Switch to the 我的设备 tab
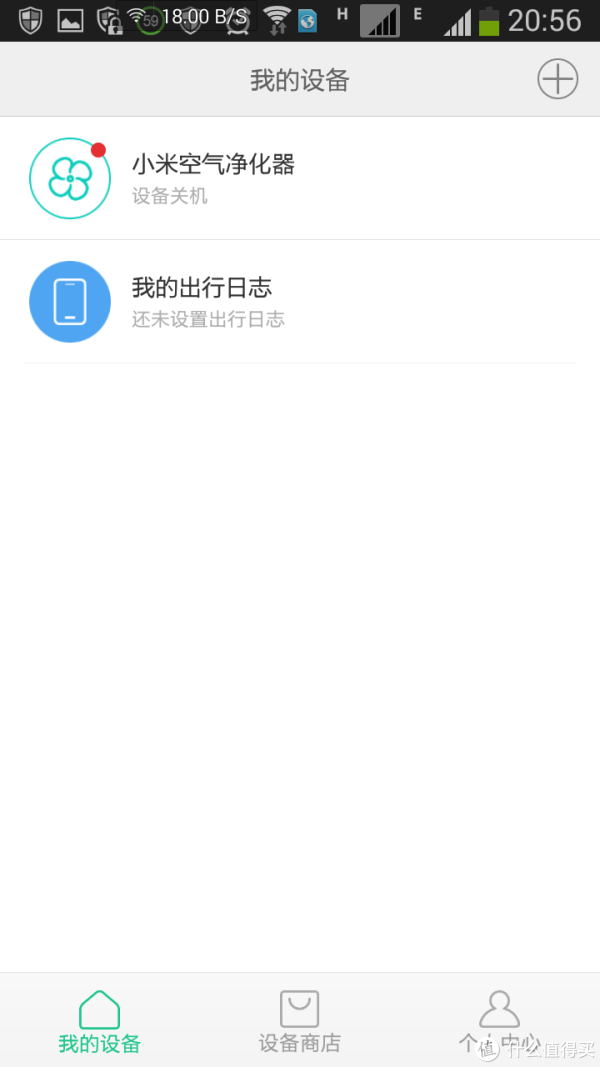Viewport: 600px width, 1067px height. coord(99,1021)
